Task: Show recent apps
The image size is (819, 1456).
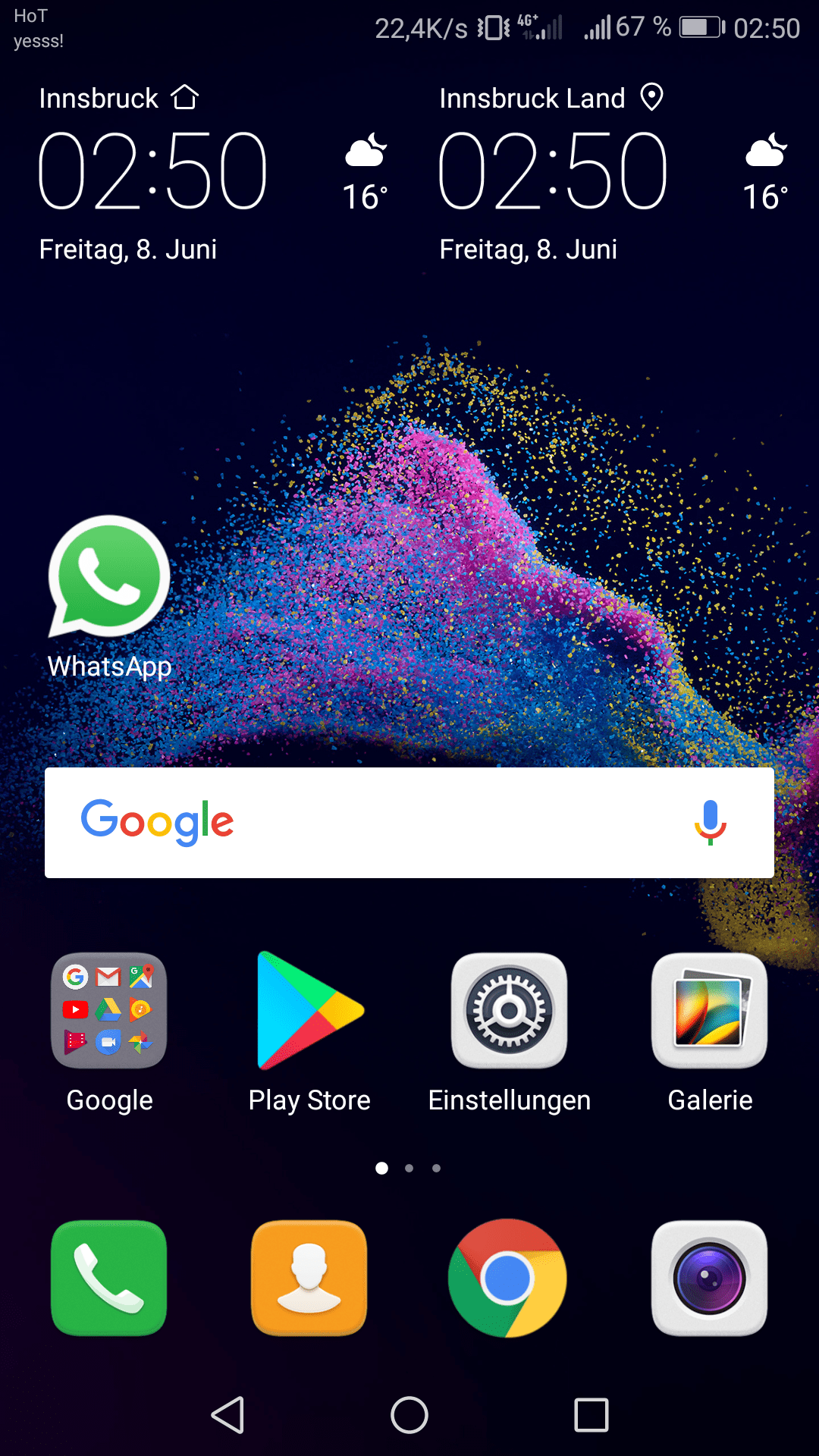Action: pyautogui.click(x=591, y=1415)
